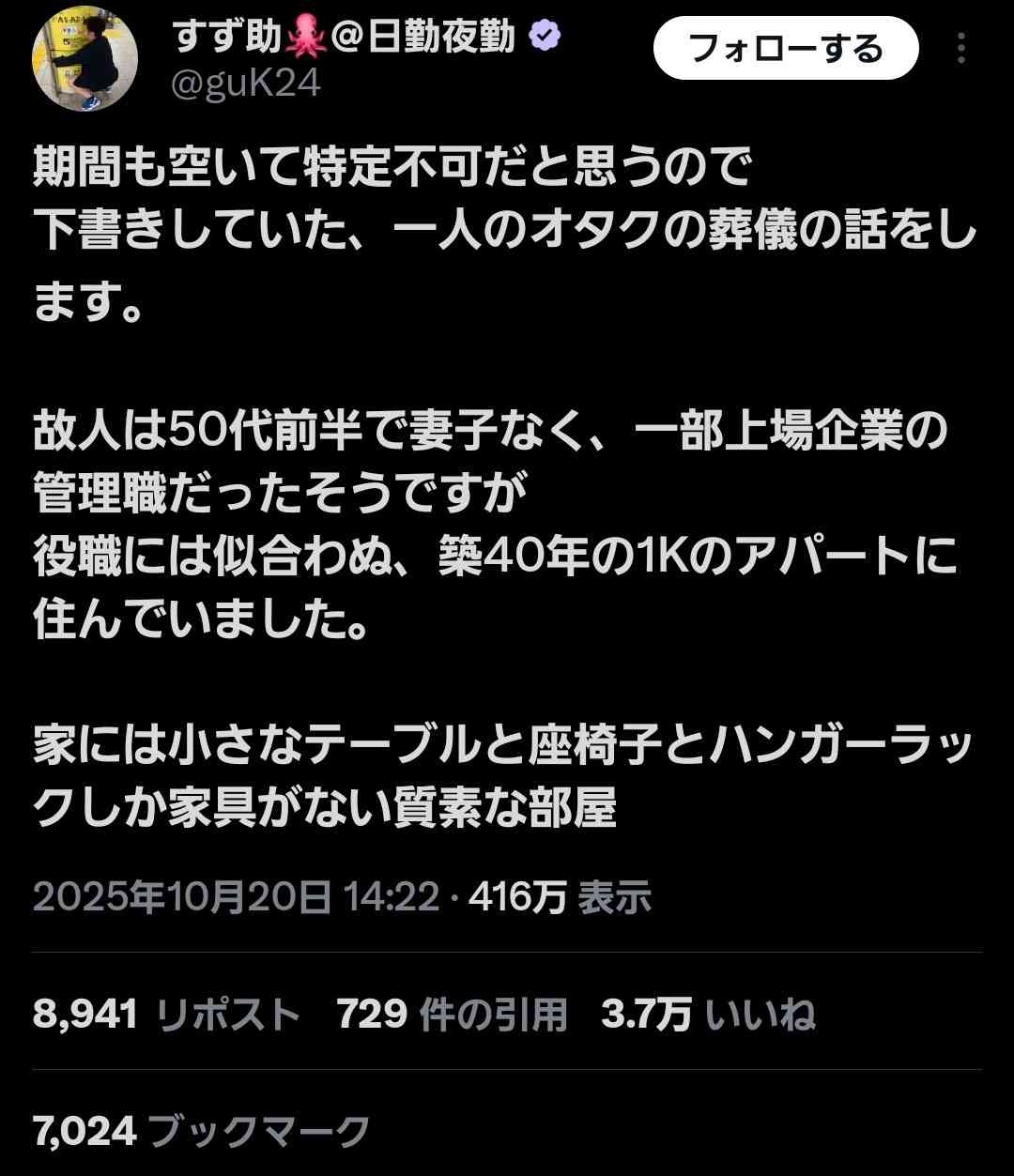Open the @guK24 profile handle

(x=246, y=84)
